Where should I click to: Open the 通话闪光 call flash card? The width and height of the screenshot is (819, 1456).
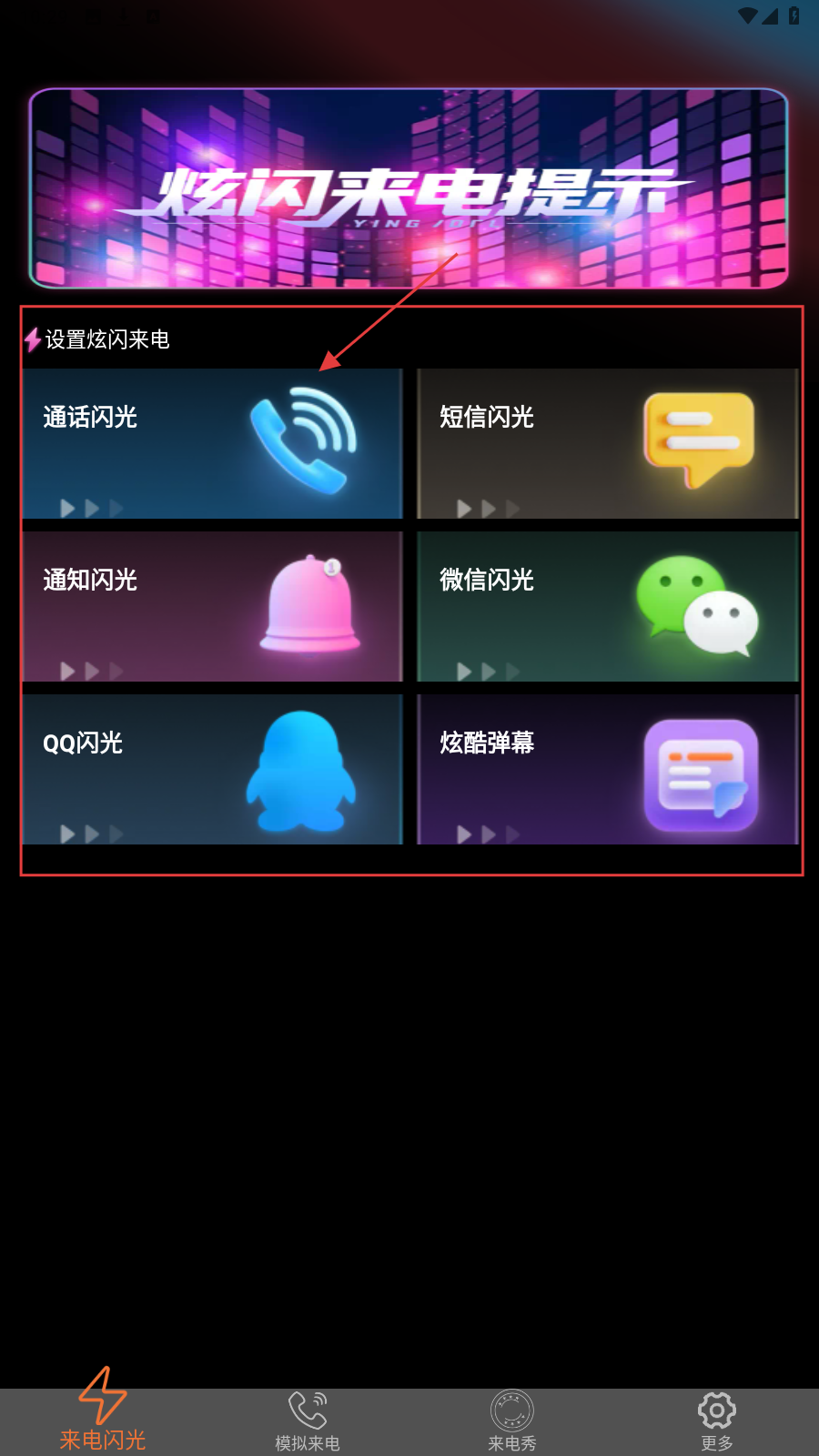pos(212,443)
